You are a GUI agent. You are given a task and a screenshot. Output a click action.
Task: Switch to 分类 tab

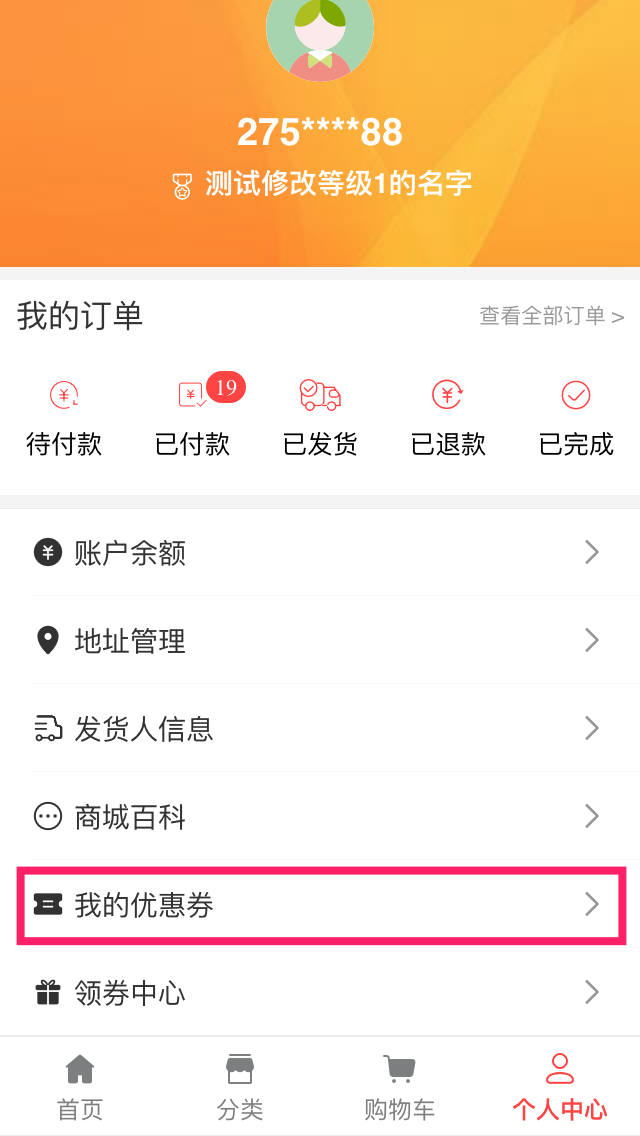[240, 1087]
